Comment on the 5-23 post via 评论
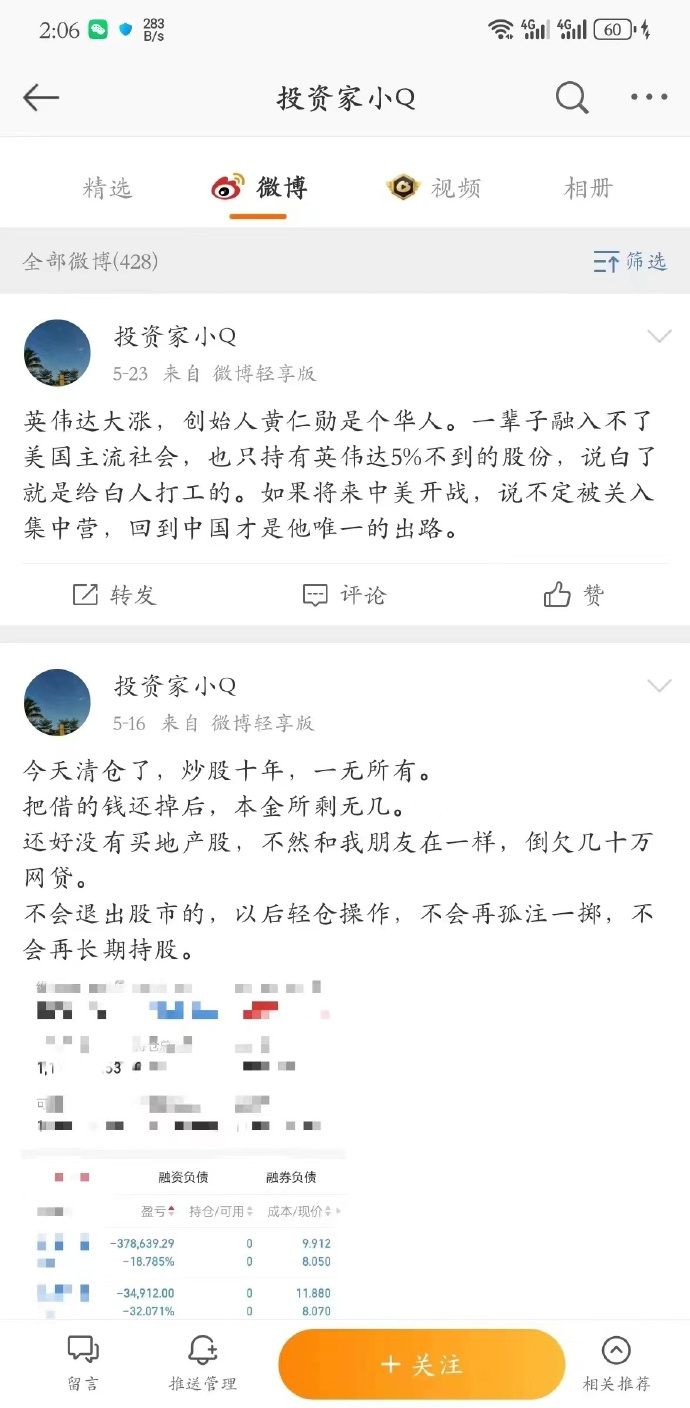This screenshot has height=1408, width=690. [344, 595]
